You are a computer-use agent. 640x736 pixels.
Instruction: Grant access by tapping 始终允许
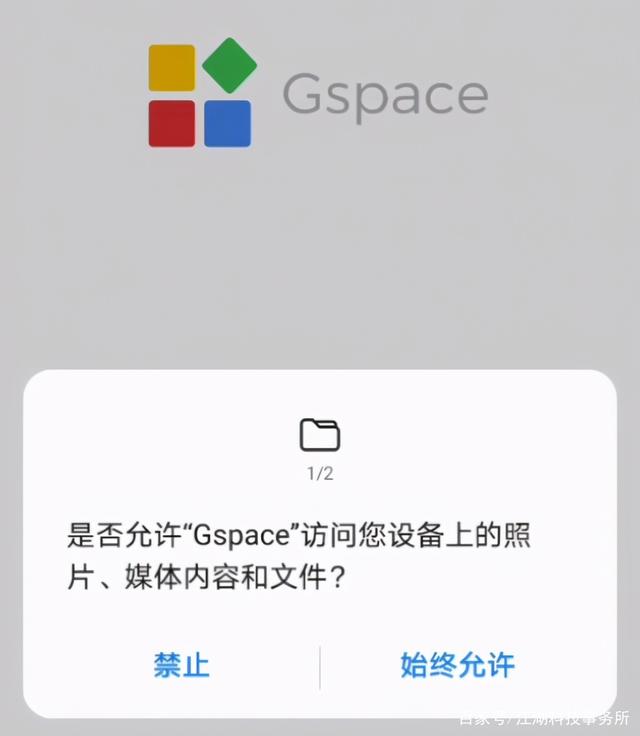coord(457,665)
